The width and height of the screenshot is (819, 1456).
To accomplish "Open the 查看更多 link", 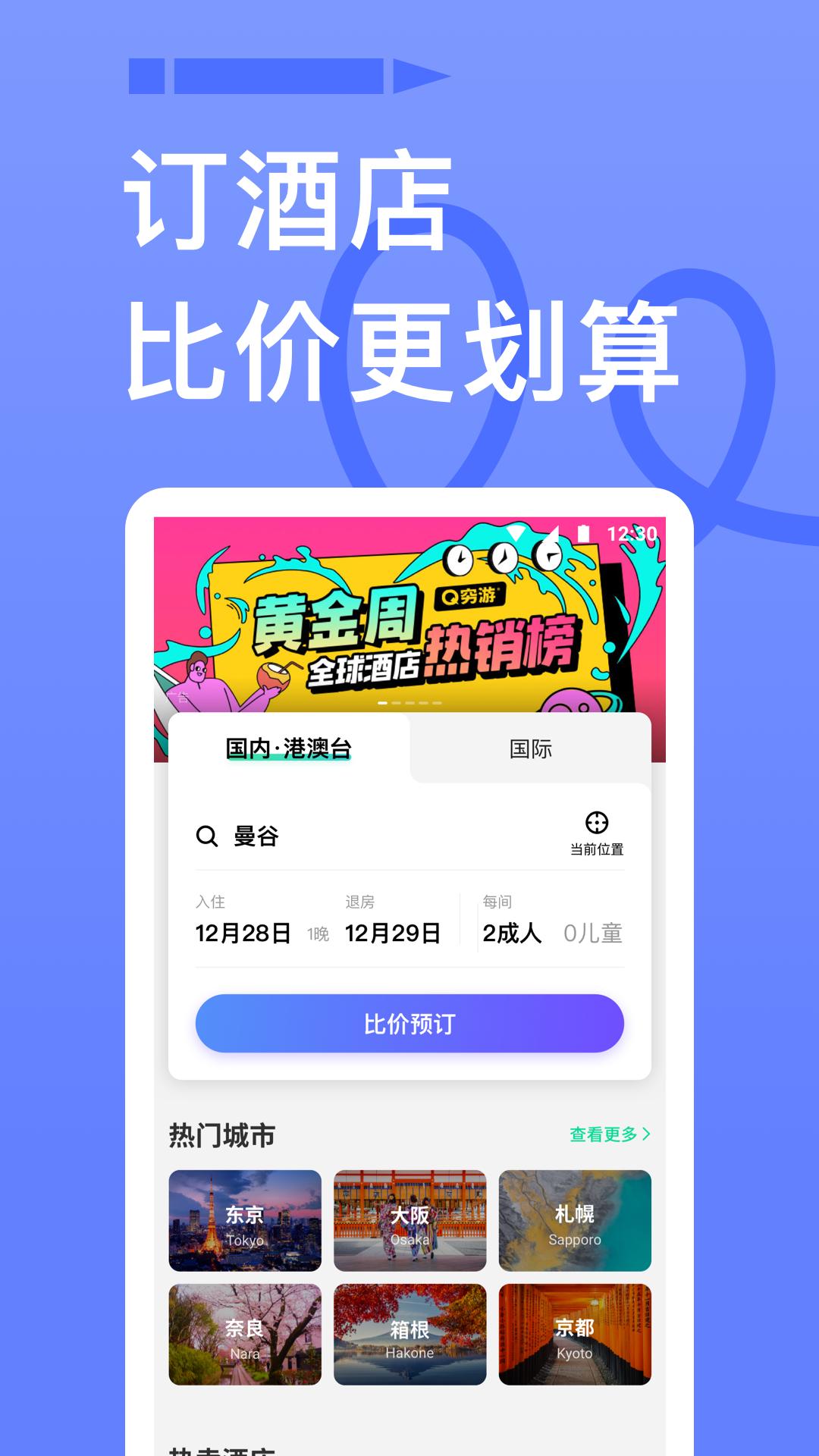I will [603, 1134].
